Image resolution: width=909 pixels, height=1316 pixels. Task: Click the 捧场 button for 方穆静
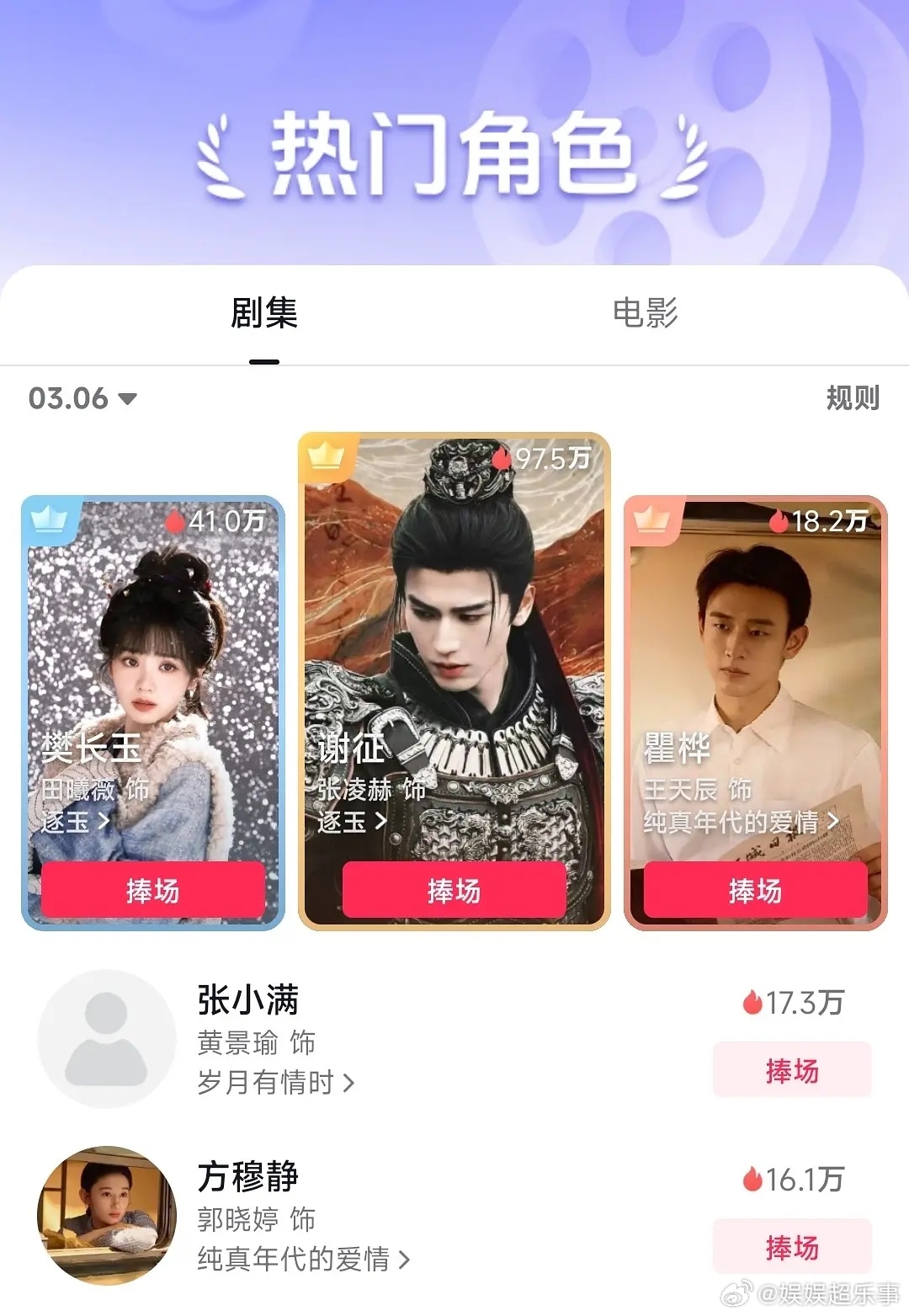[x=792, y=1247]
